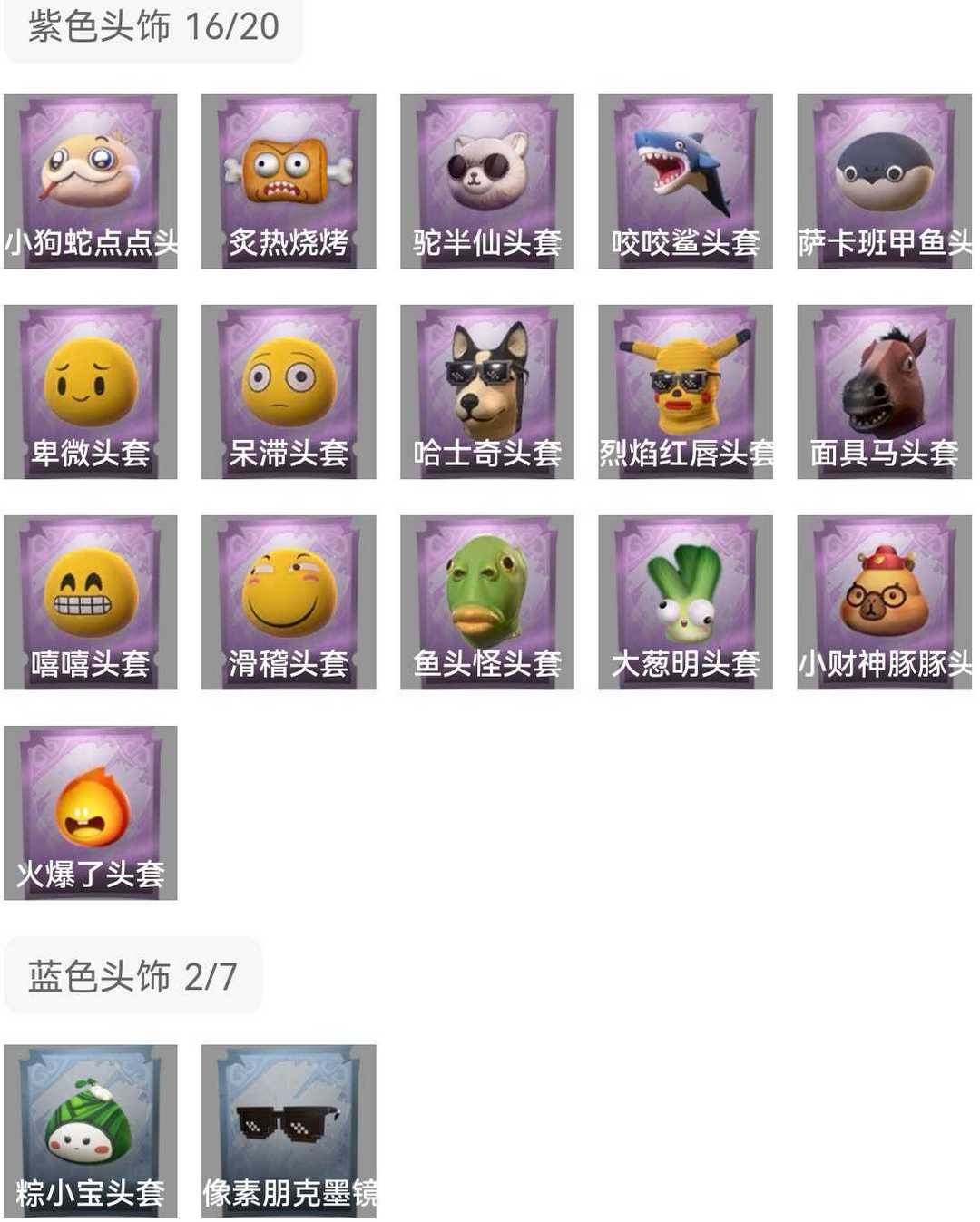
Task: Select the 卑微头套 emoji item
Action: 90,391
